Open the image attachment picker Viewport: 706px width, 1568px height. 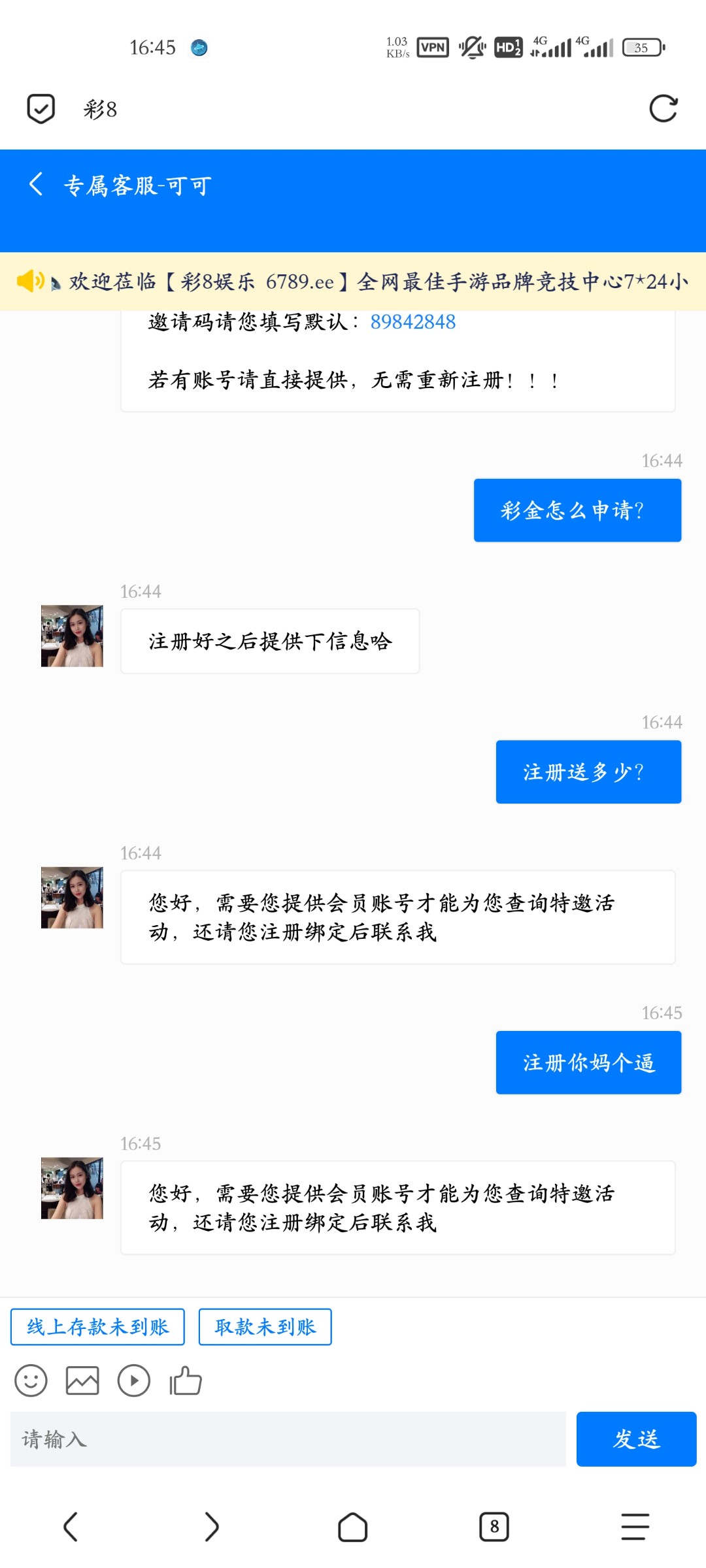[82, 1380]
